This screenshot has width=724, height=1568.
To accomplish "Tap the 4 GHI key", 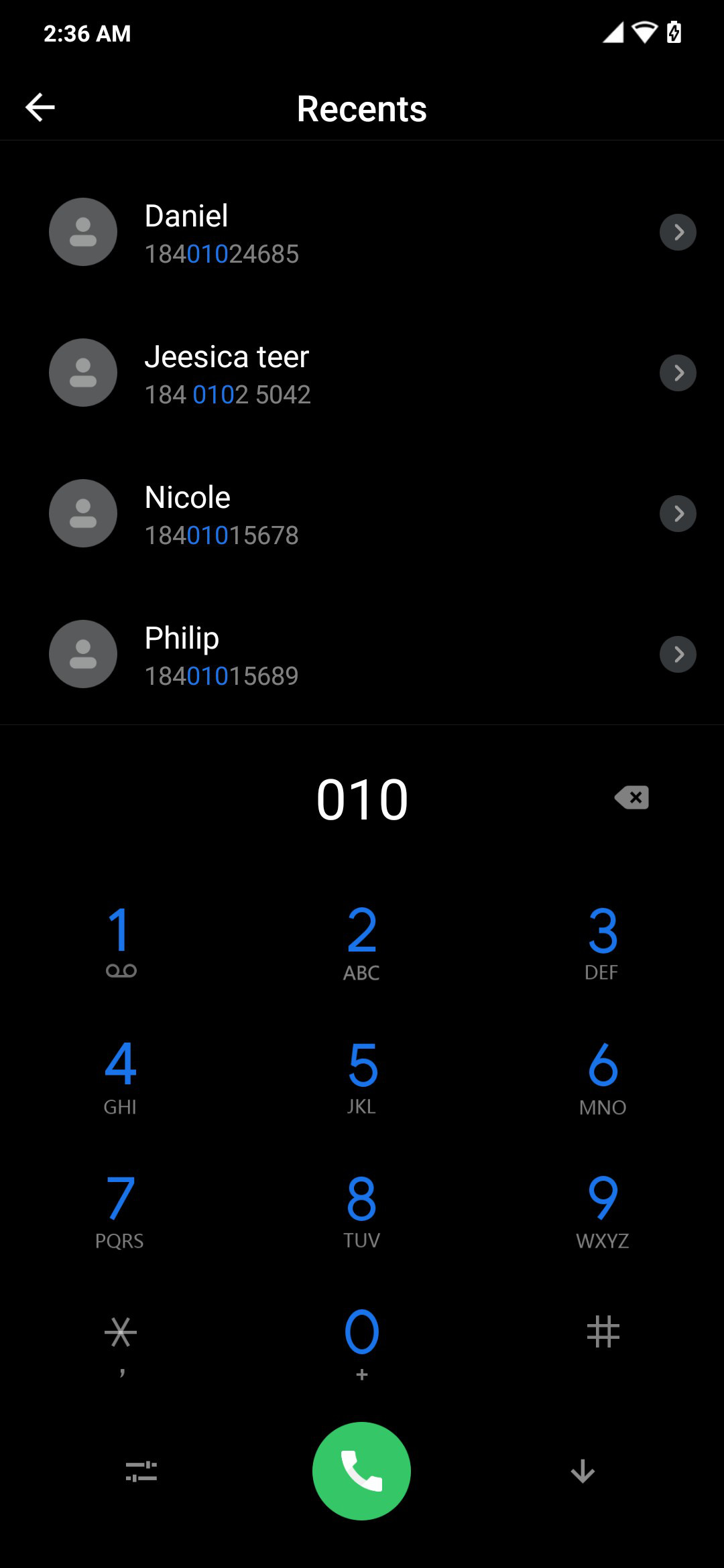I will coord(121,1076).
